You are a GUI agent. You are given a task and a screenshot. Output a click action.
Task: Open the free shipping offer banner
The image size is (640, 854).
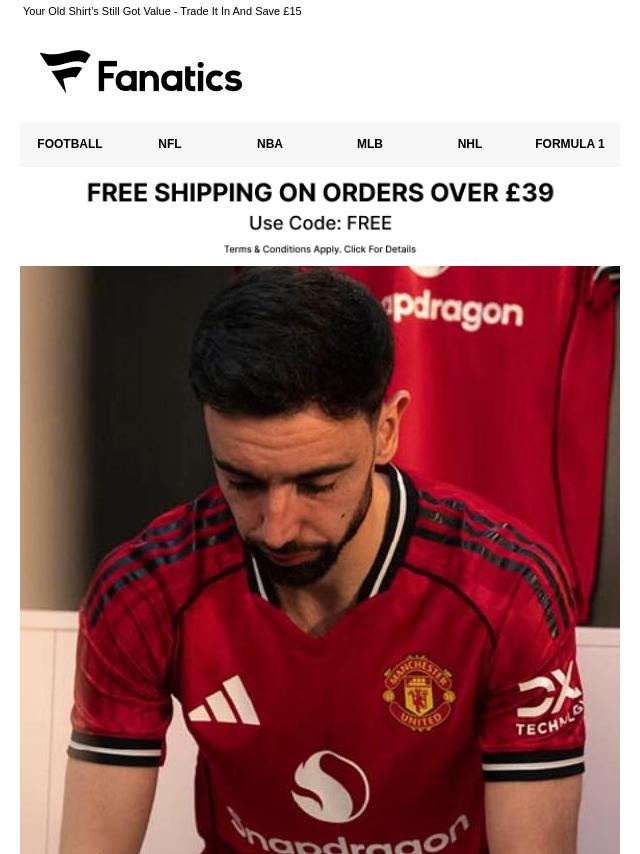pos(320,216)
